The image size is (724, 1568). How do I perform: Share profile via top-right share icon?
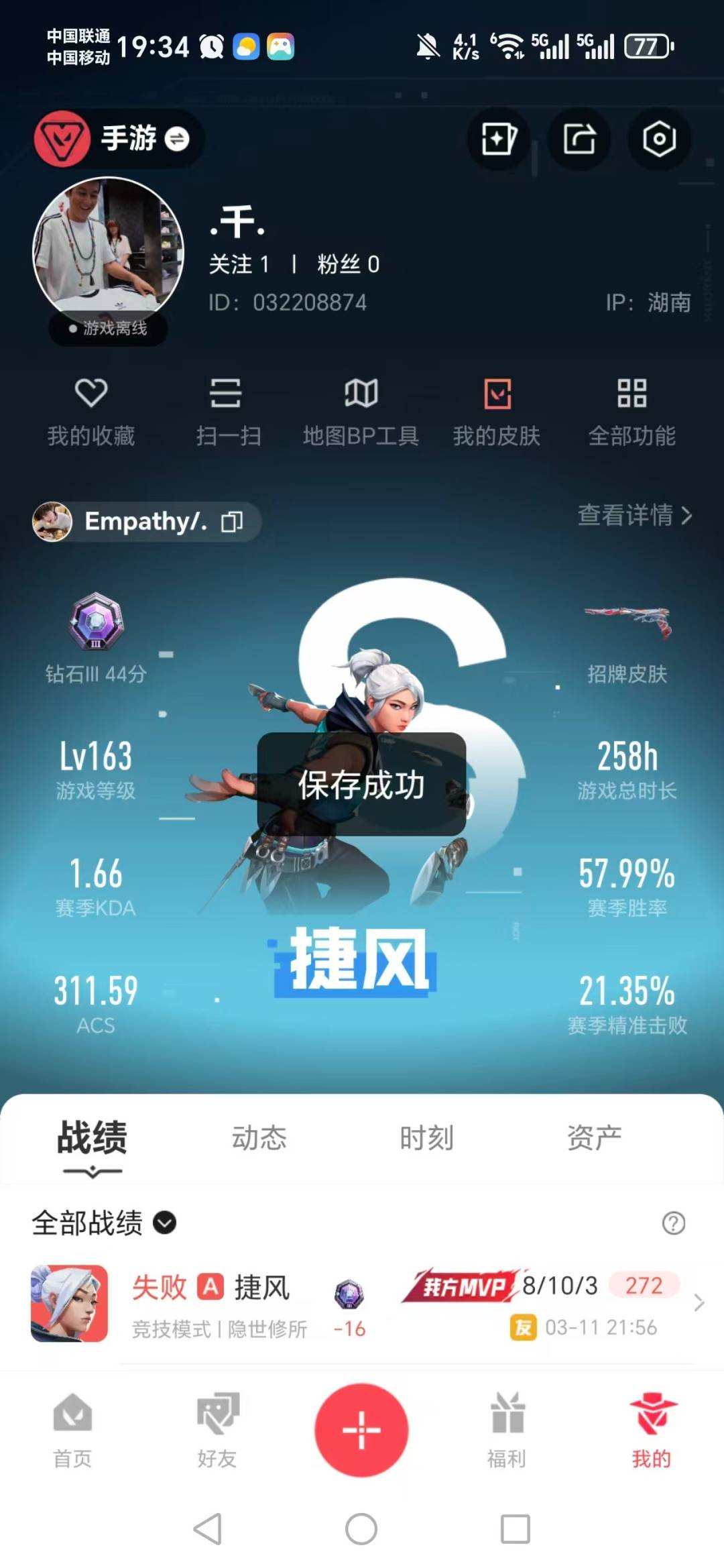point(579,139)
